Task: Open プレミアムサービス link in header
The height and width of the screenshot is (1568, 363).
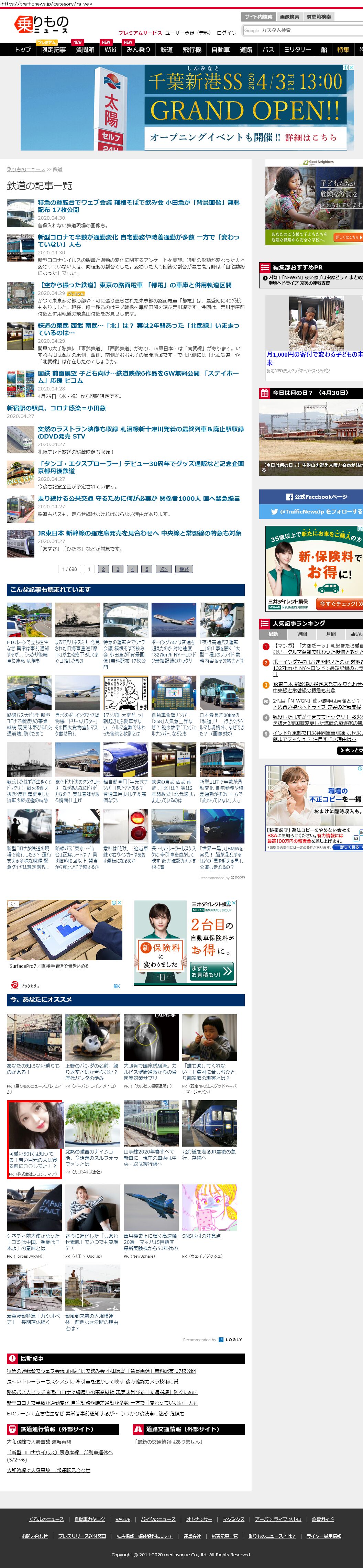Action: [x=140, y=33]
